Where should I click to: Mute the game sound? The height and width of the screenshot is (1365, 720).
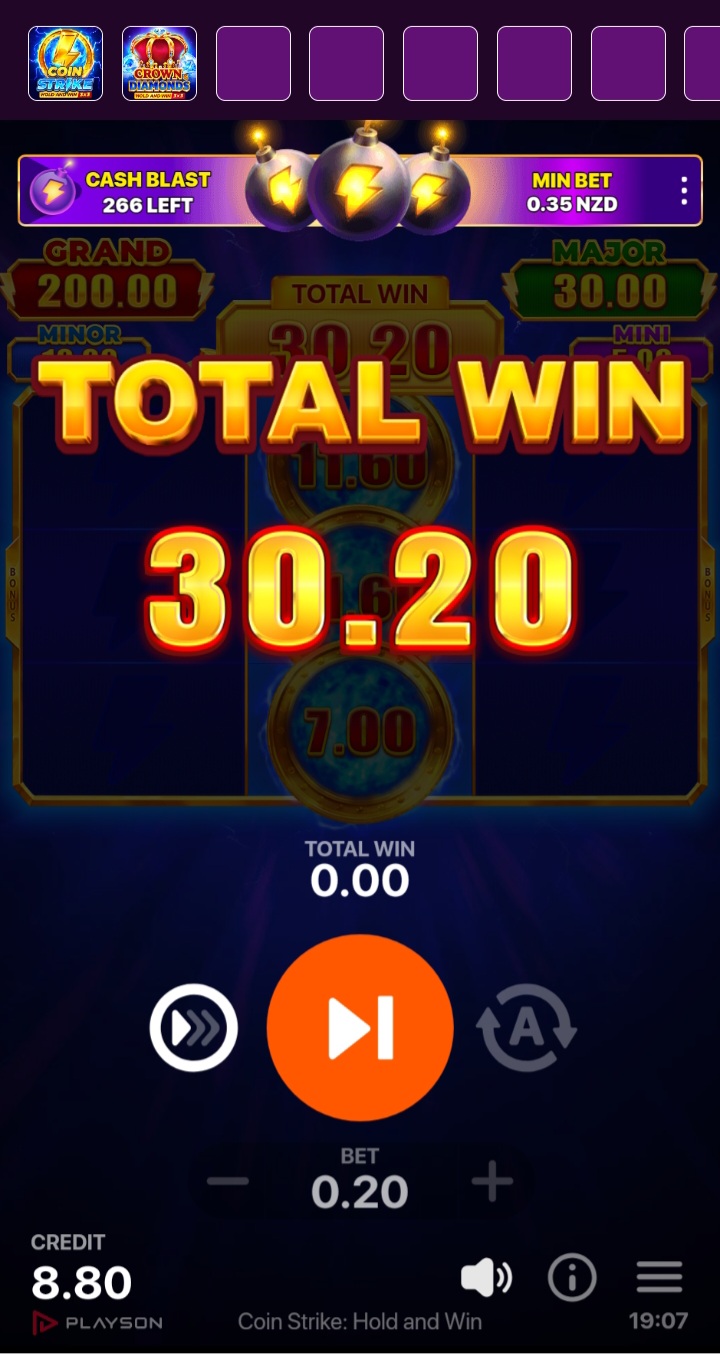coord(486,1277)
